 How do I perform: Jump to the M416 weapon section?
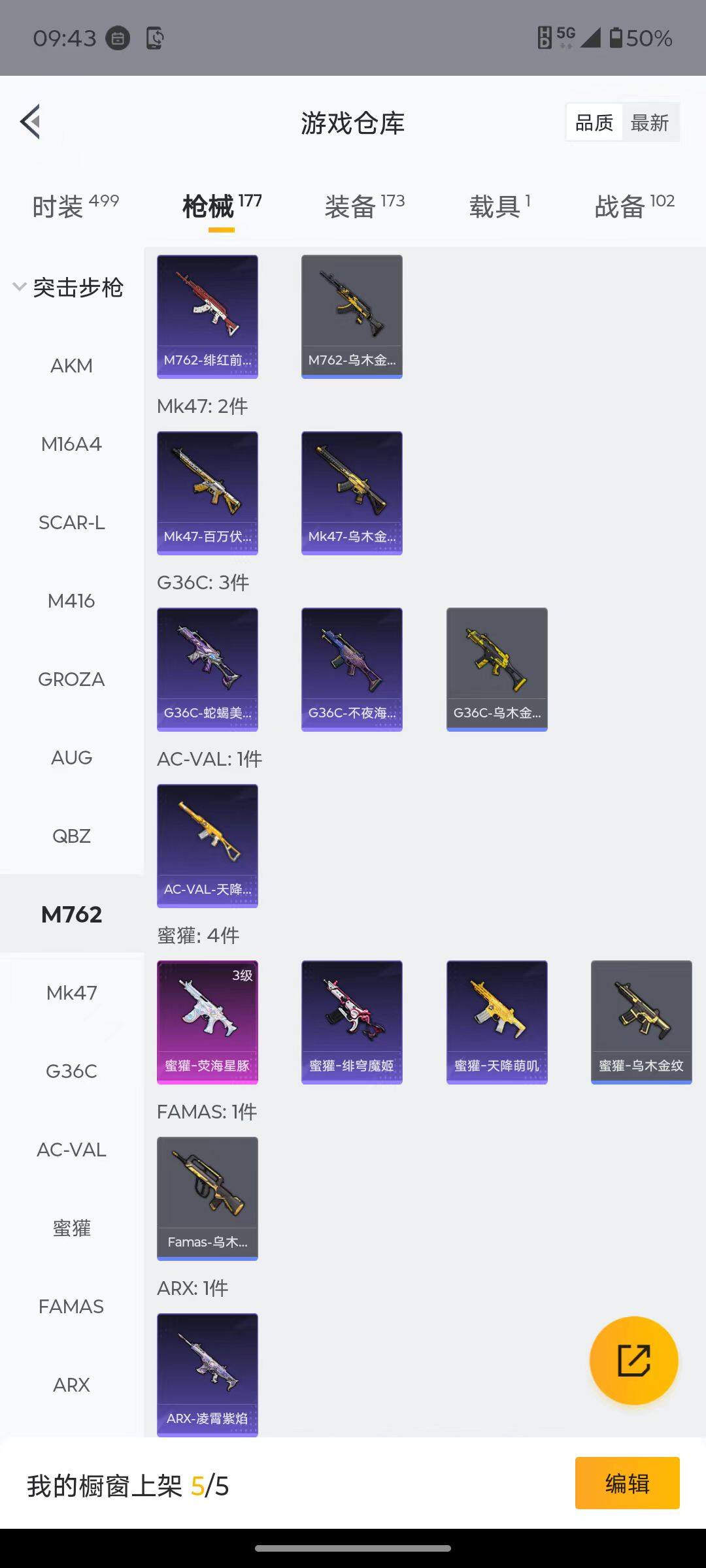tap(71, 601)
